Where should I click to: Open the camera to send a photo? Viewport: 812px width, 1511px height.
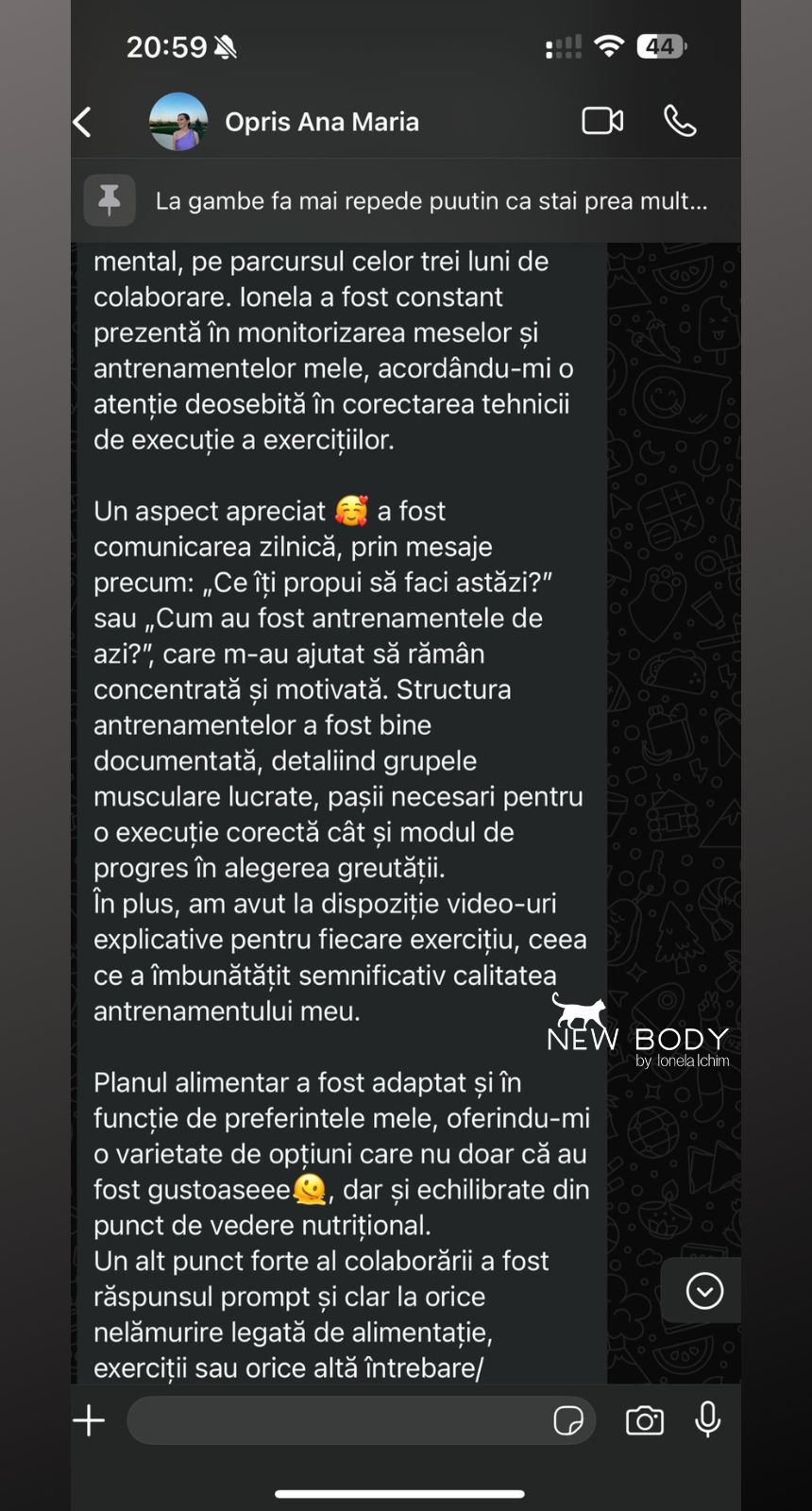point(645,1420)
